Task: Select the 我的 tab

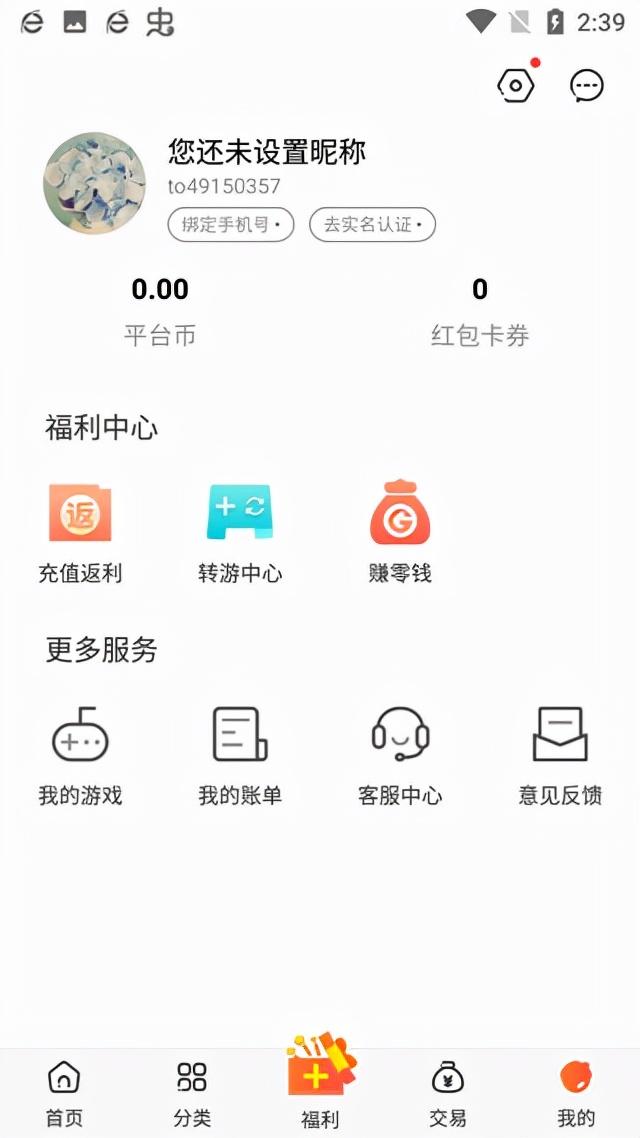Action: click(576, 1093)
